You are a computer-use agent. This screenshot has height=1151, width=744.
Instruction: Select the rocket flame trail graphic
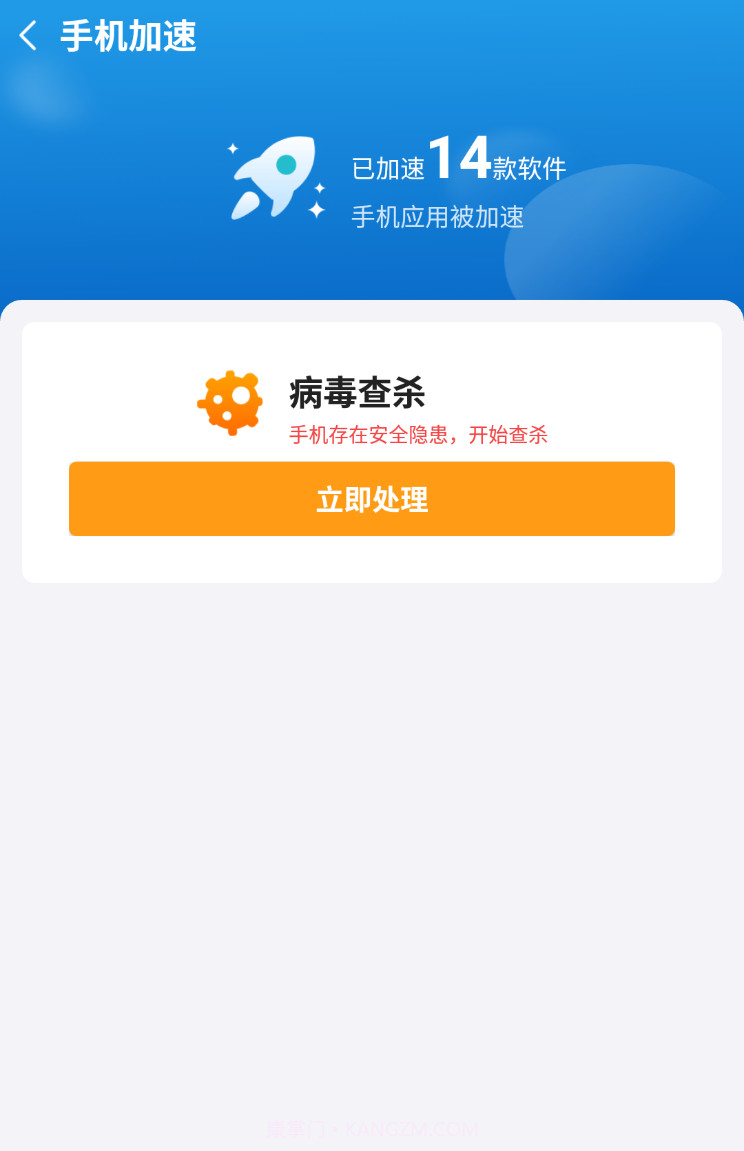coord(247,207)
